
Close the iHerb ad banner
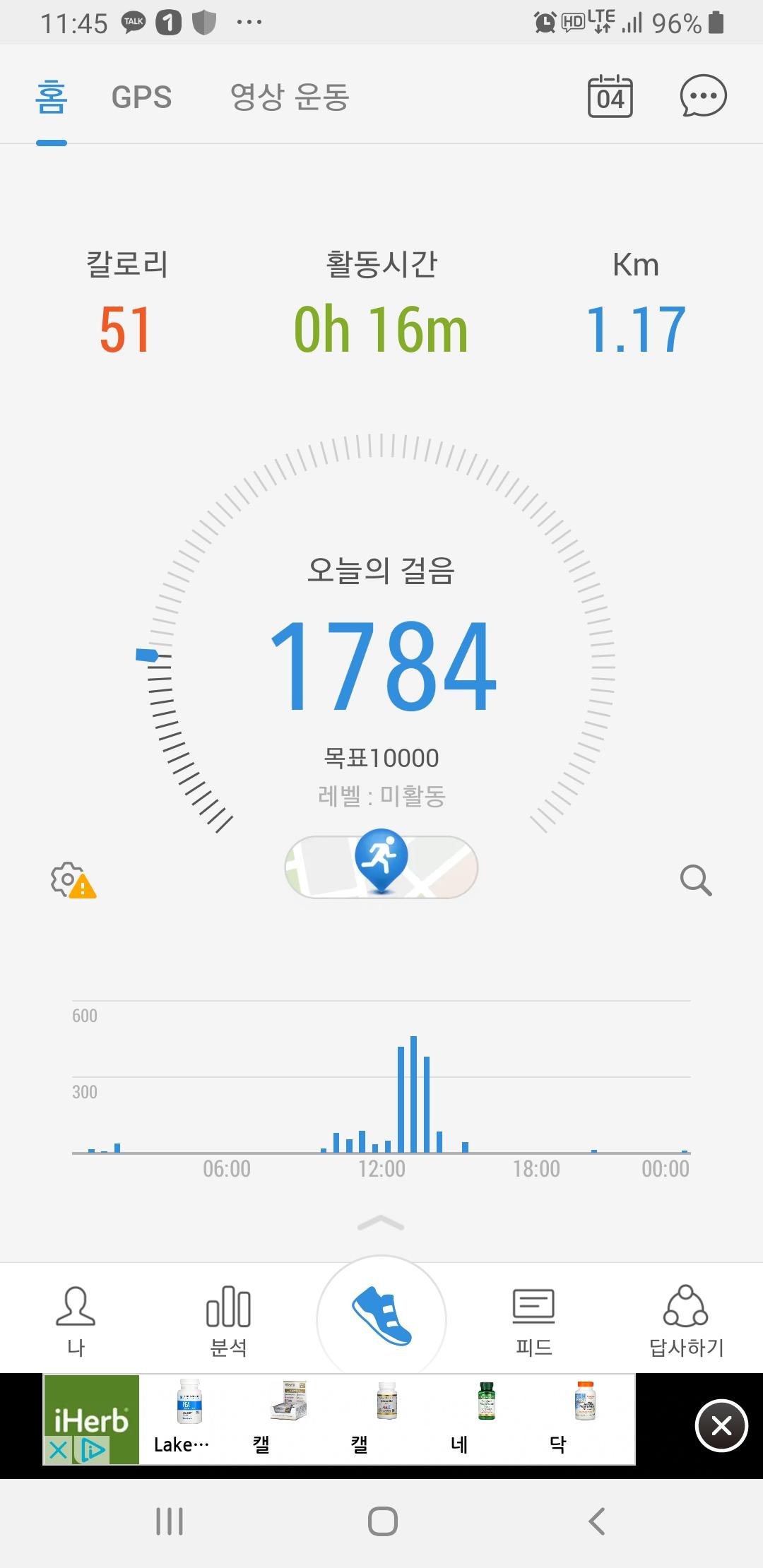tap(721, 1425)
